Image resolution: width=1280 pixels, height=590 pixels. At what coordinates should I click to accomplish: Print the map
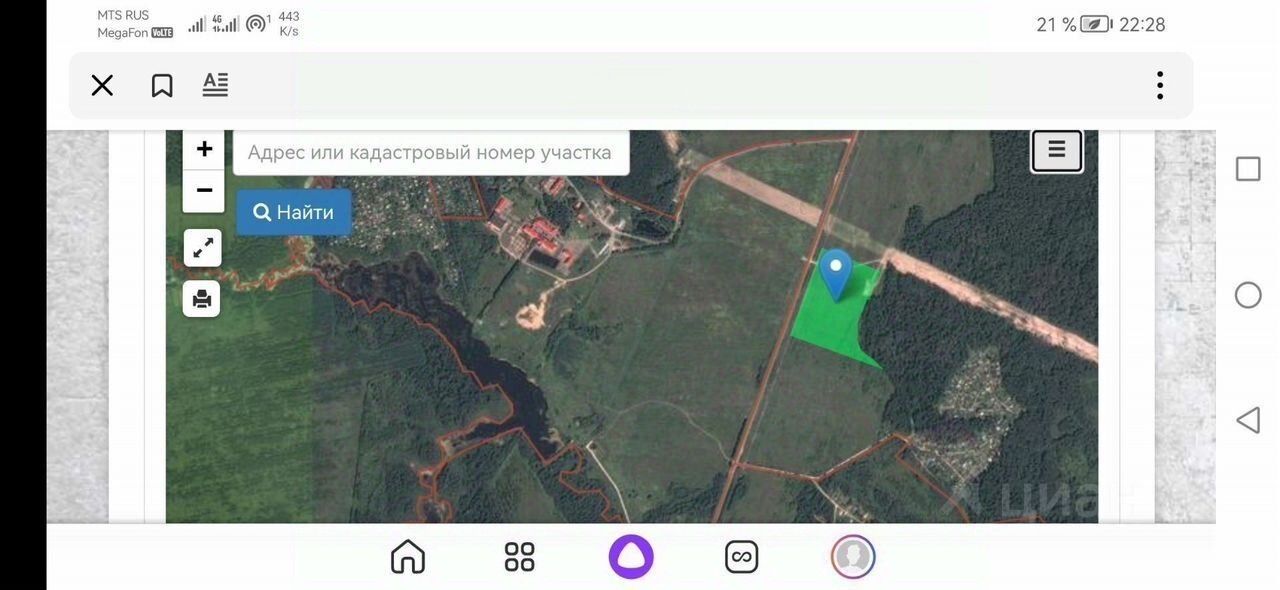coord(202,298)
